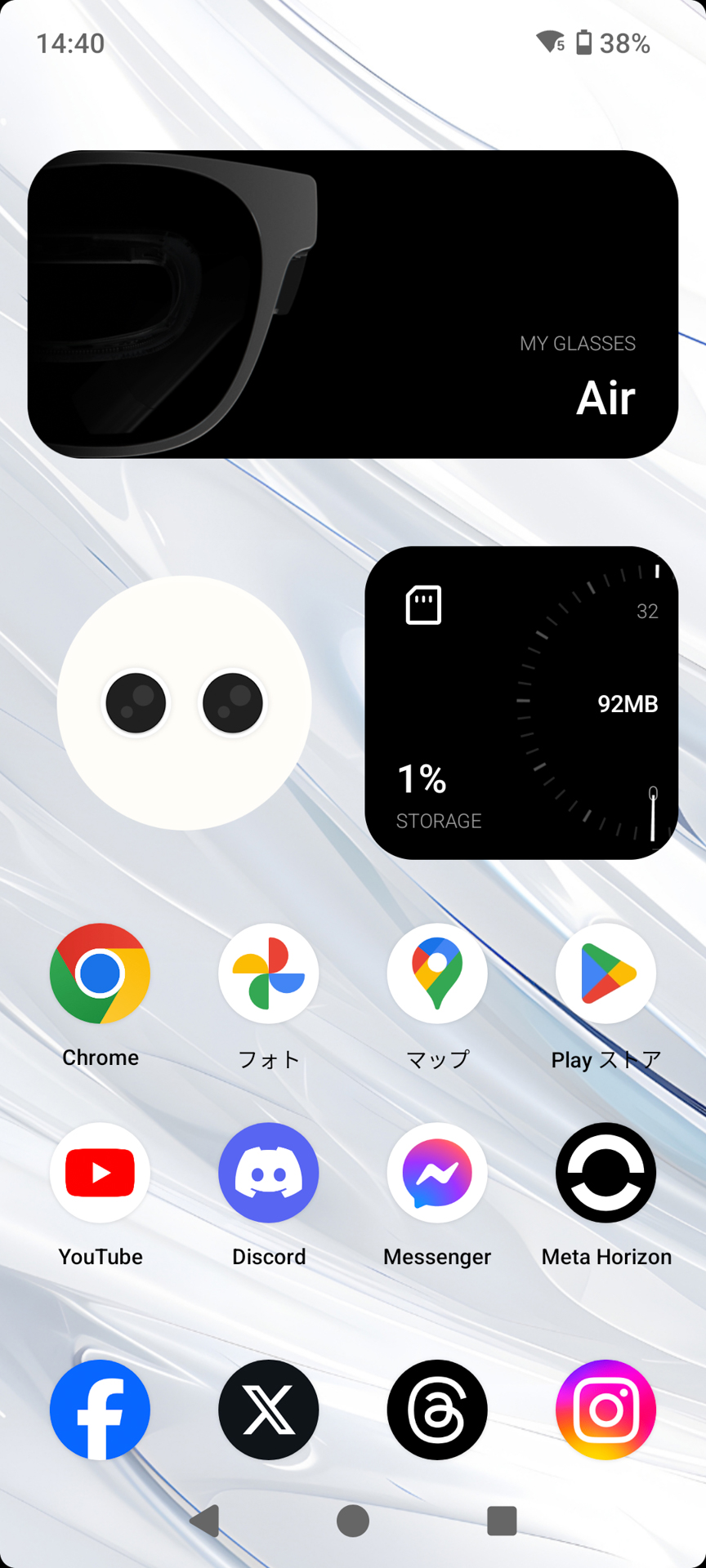Open Facebook from the dock

tap(100, 1410)
